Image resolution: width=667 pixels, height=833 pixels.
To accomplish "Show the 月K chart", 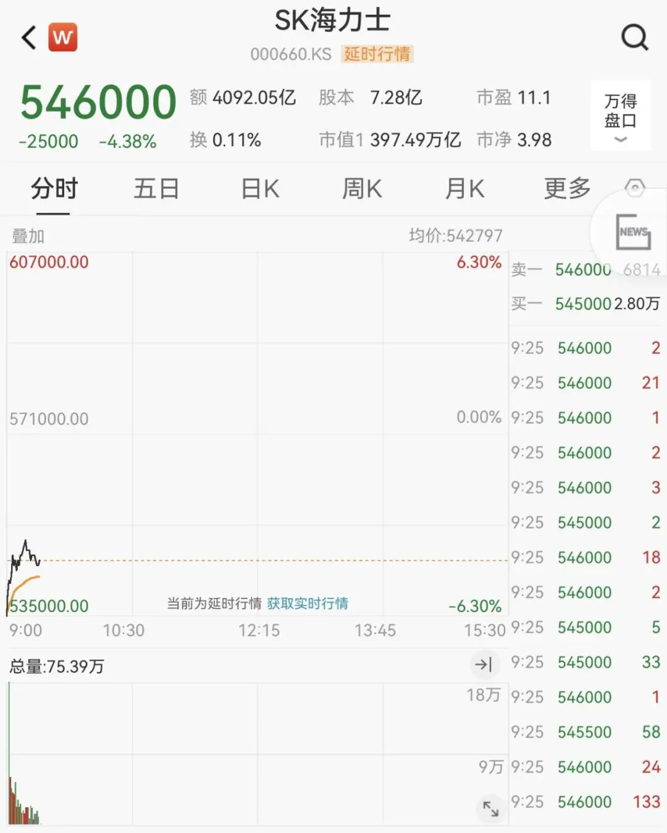I will [x=464, y=188].
